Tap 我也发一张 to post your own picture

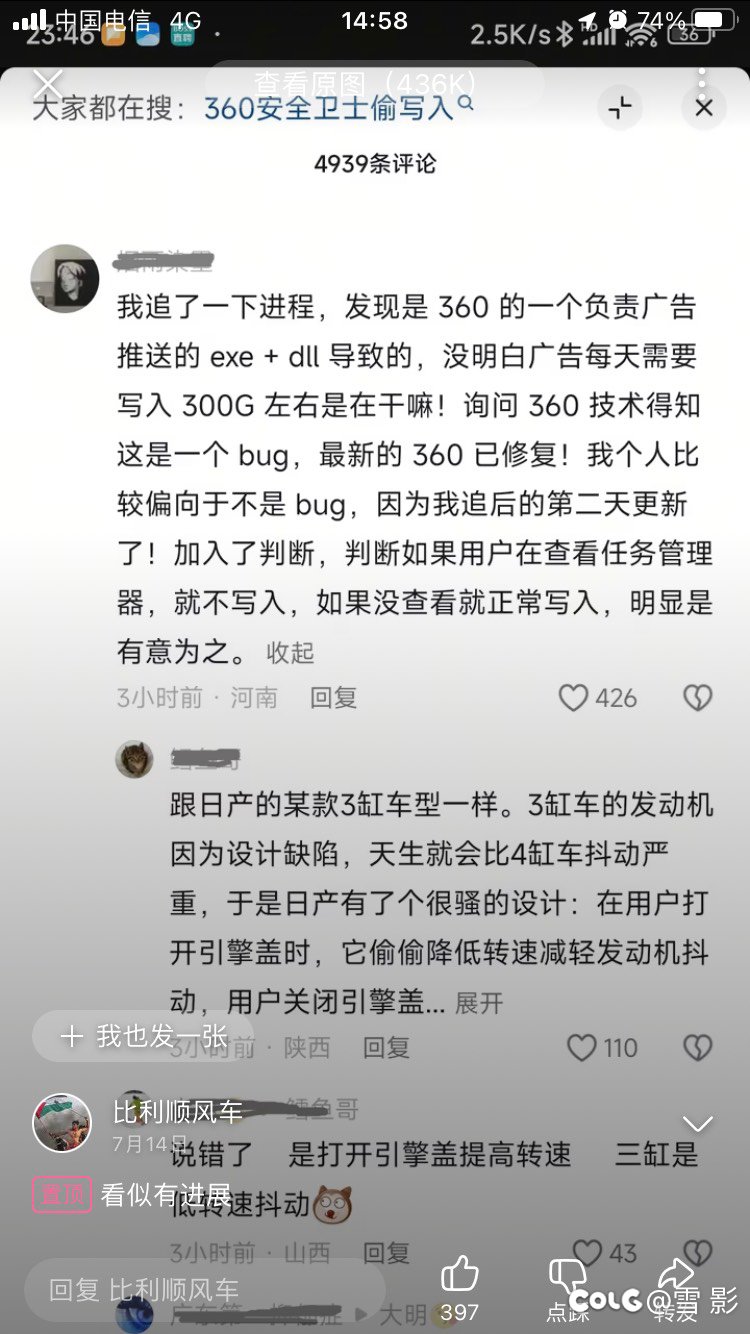(145, 1036)
